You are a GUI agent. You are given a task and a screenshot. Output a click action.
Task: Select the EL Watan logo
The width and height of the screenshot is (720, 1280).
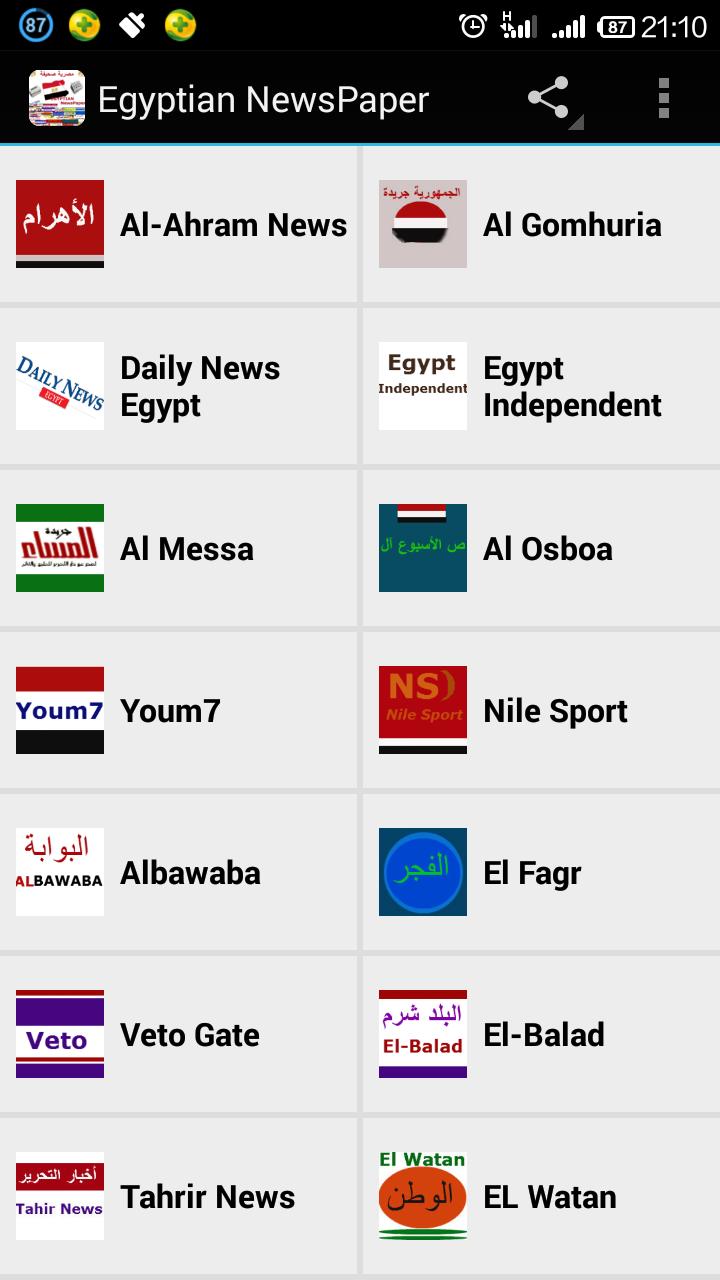pyautogui.click(x=422, y=1196)
